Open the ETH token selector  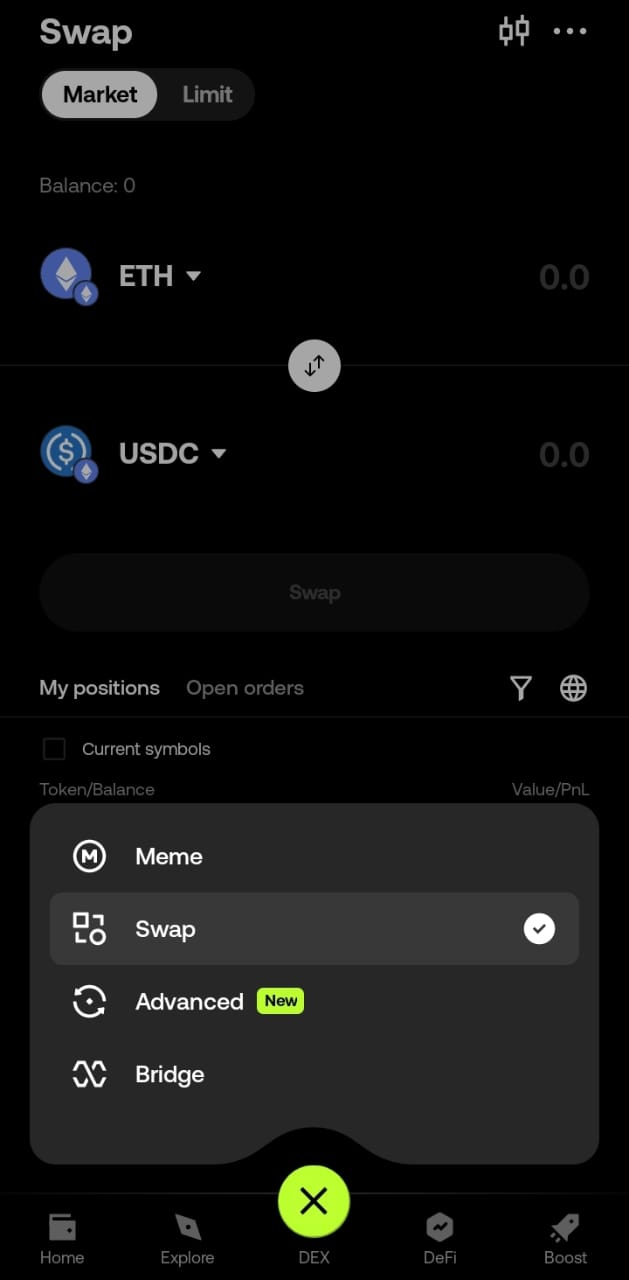click(x=160, y=276)
